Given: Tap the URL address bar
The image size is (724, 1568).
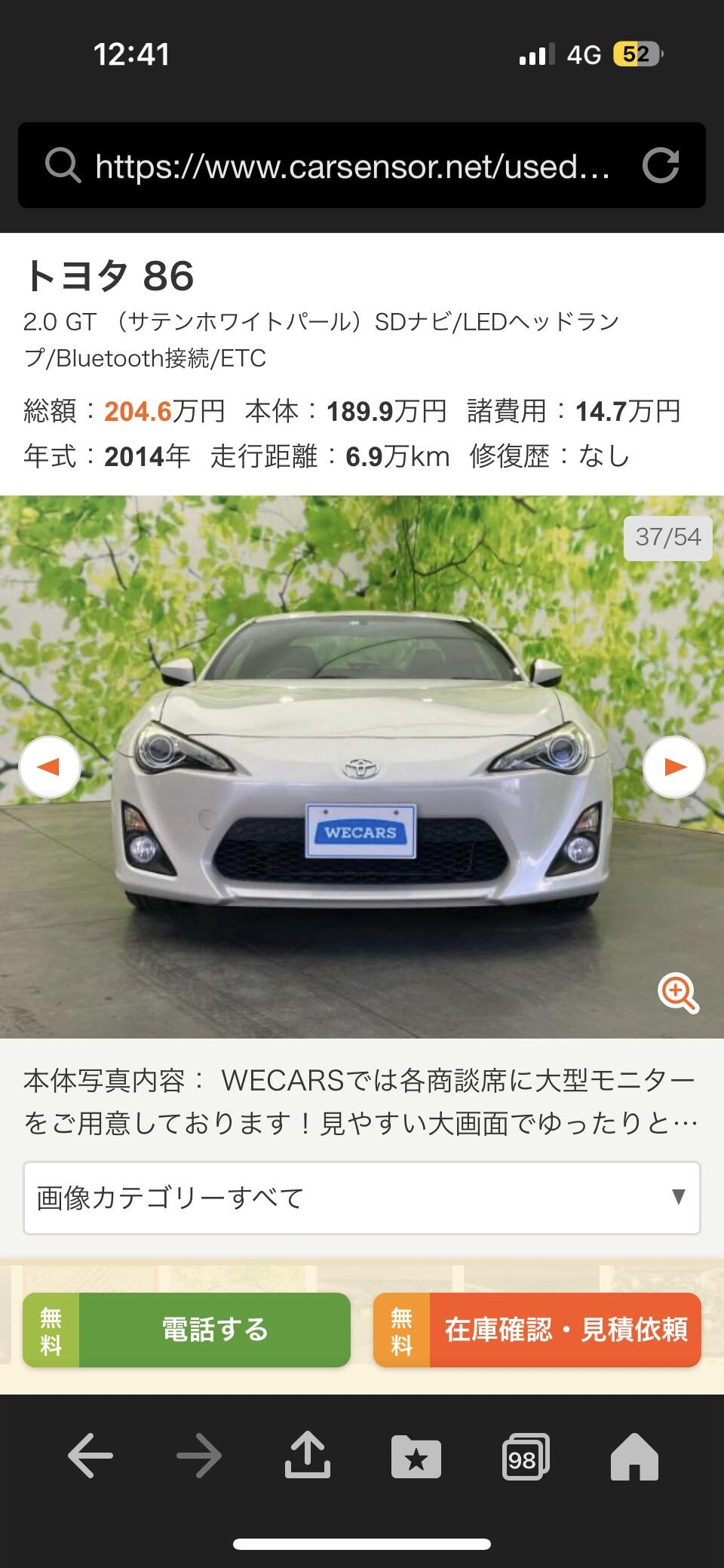Looking at the screenshot, I should click(x=353, y=166).
